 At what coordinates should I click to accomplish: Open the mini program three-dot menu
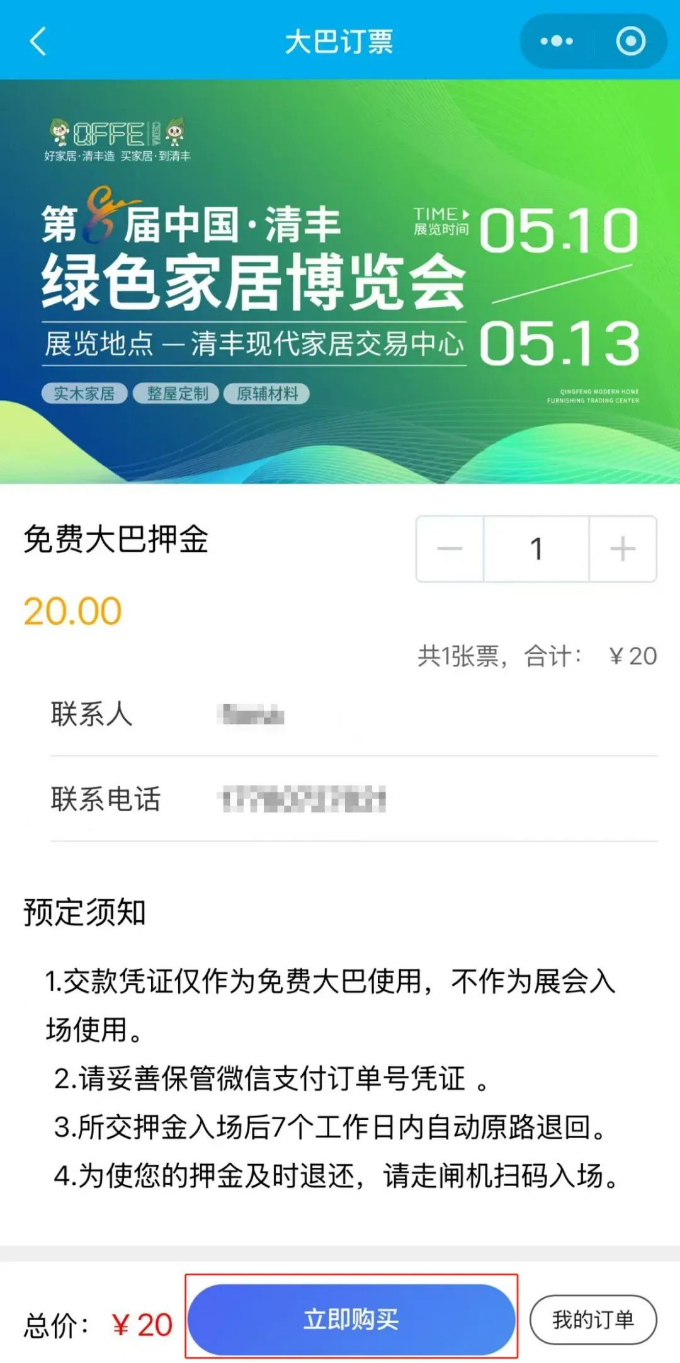(x=557, y=42)
